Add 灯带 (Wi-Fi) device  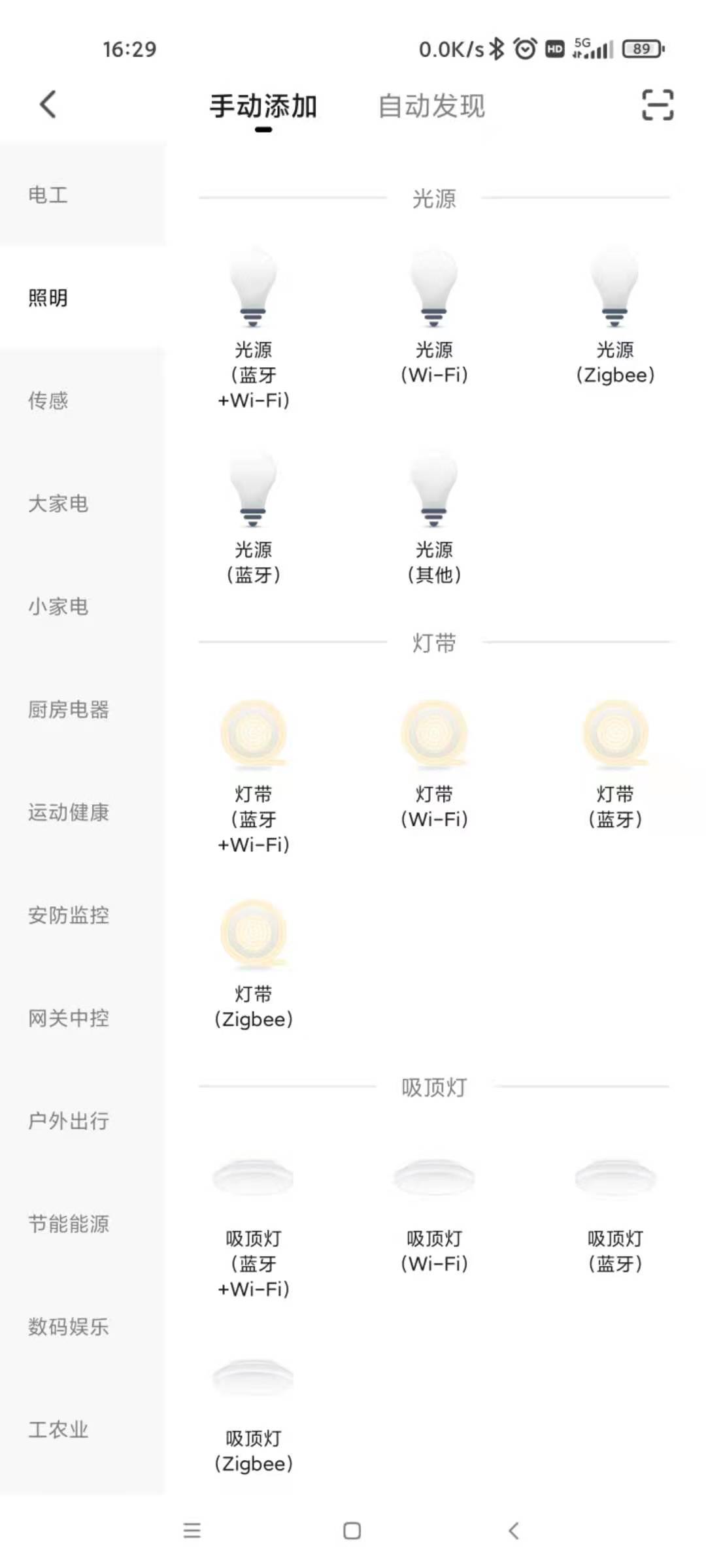coord(434,759)
